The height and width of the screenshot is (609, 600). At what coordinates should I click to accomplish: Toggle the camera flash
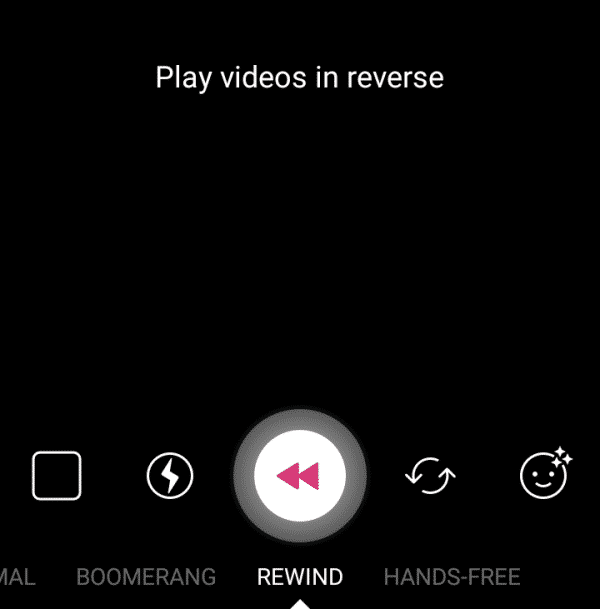click(x=169, y=475)
